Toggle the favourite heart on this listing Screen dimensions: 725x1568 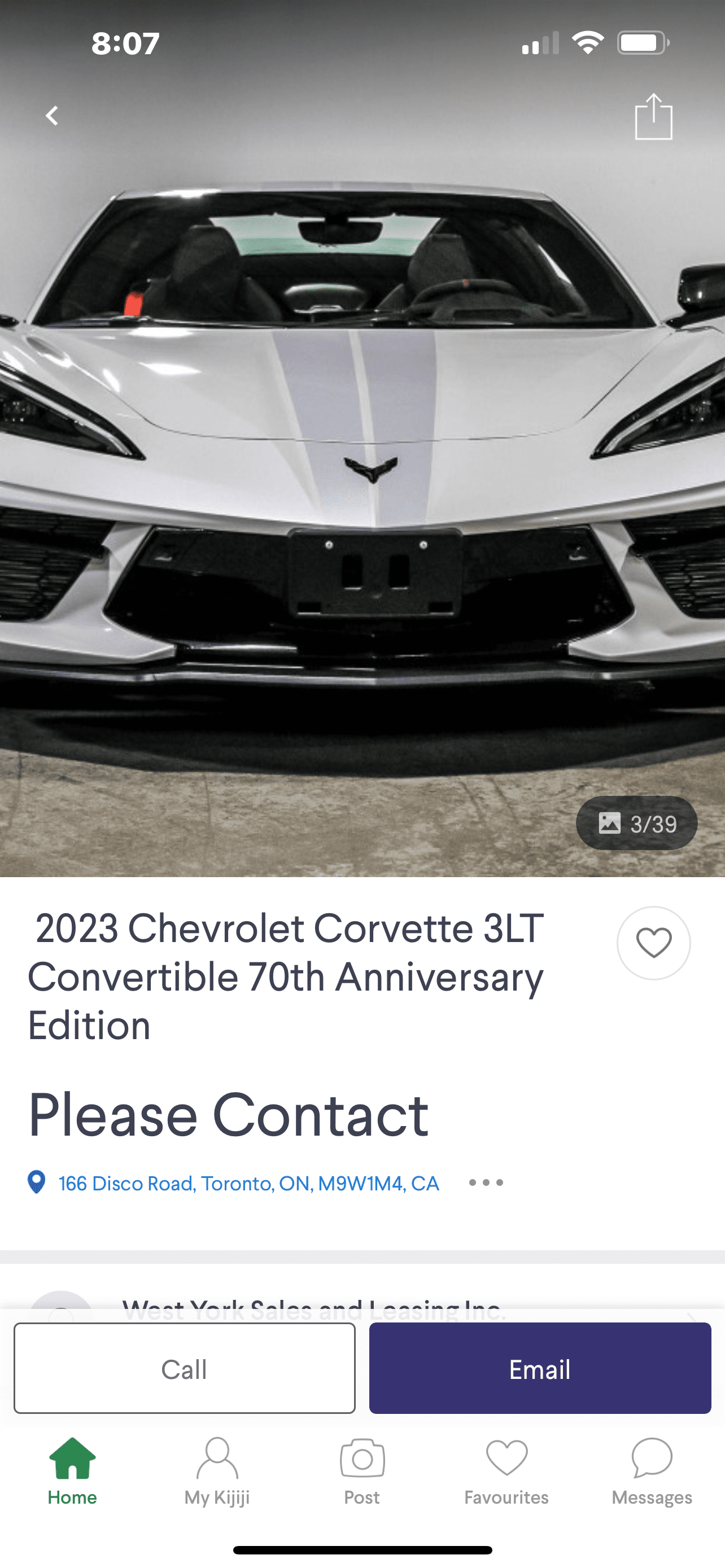[x=653, y=941]
